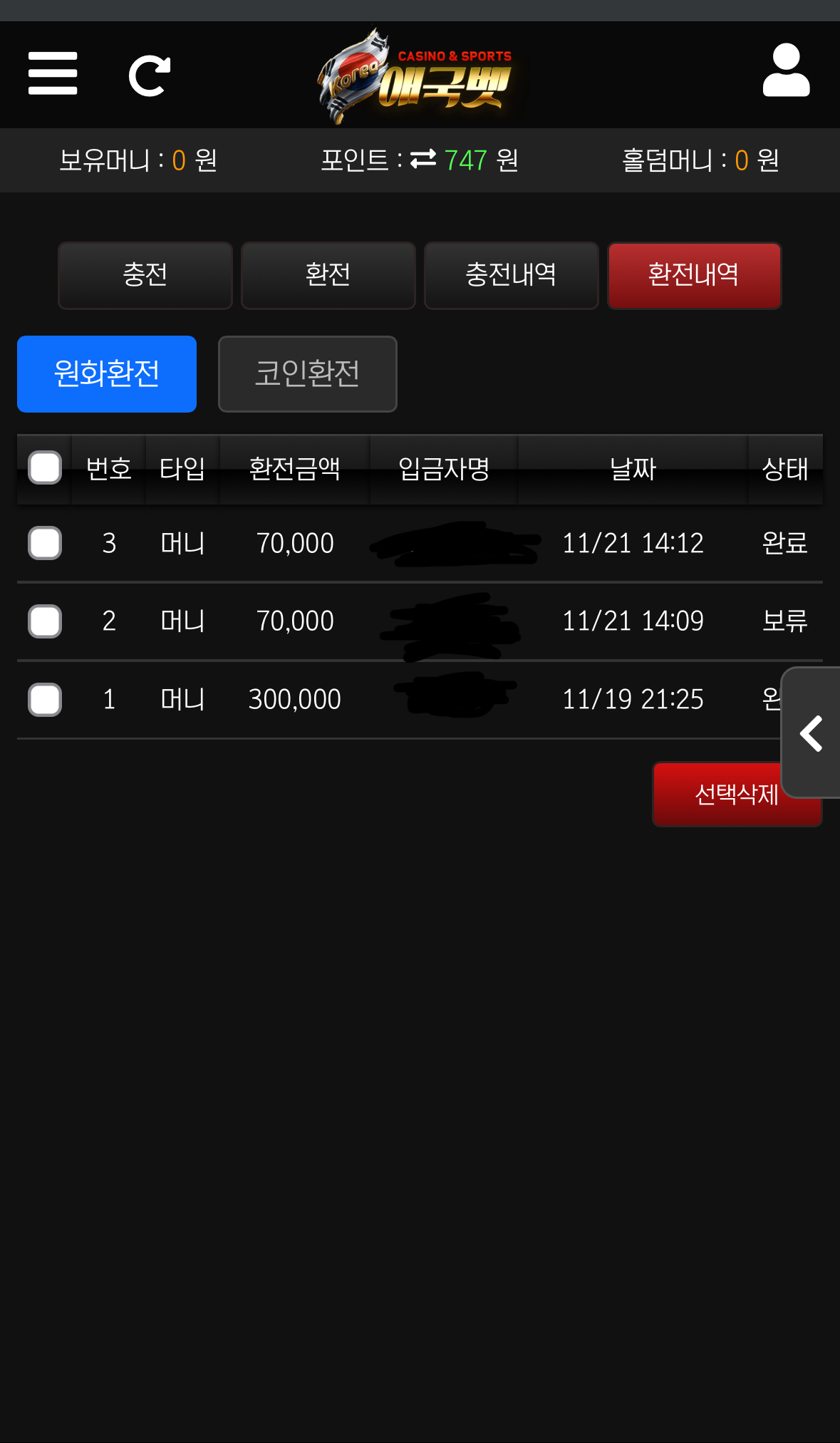Expand the side panel arrow
The width and height of the screenshot is (840, 1443).
812,733
